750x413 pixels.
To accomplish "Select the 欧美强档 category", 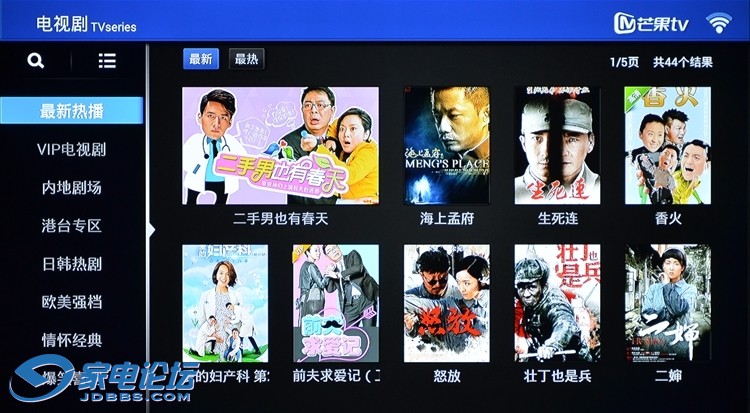I will 72,302.
